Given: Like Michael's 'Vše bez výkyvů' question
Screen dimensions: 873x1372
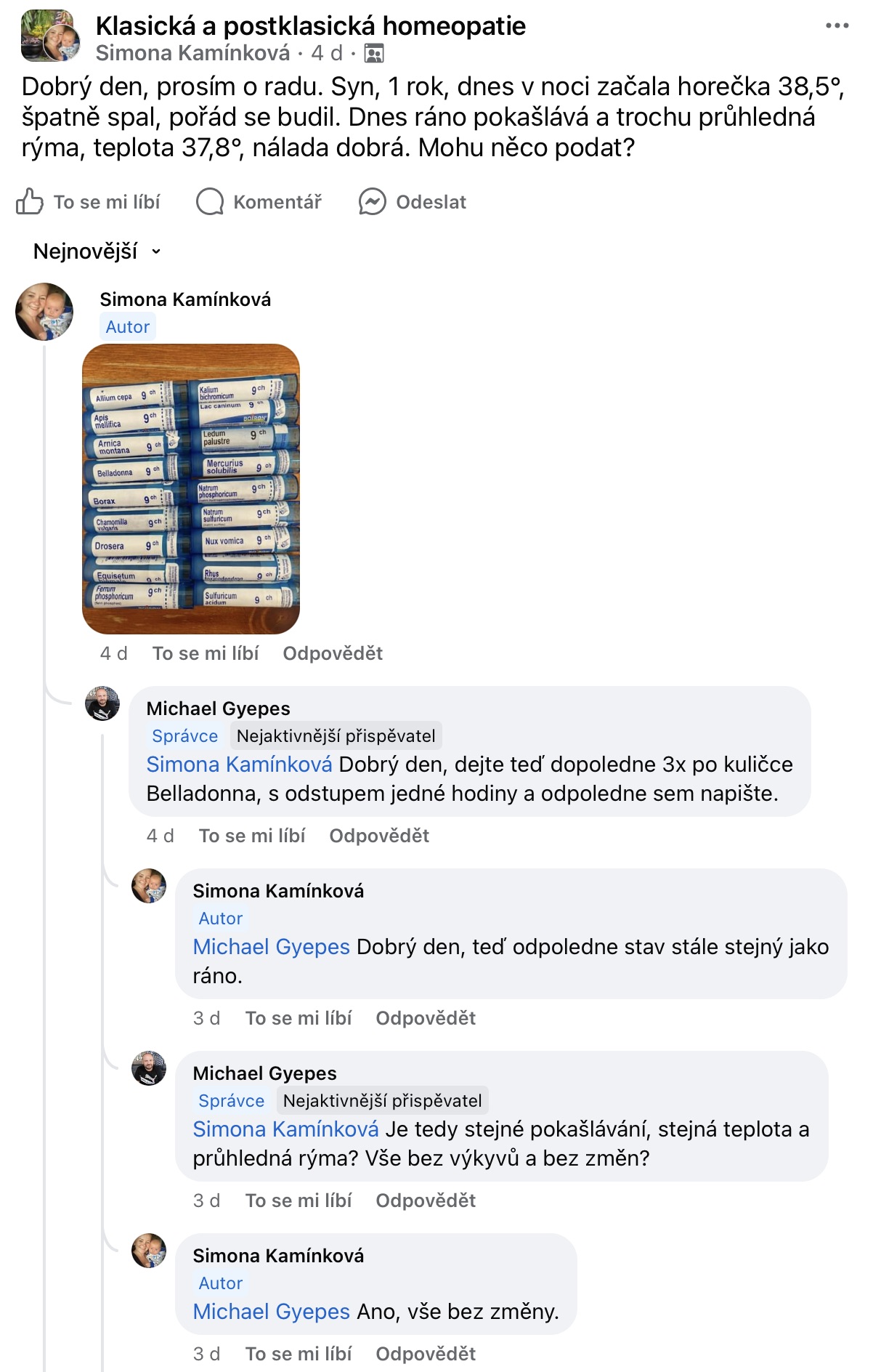Looking at the screenshot, I should (299, 1200).
